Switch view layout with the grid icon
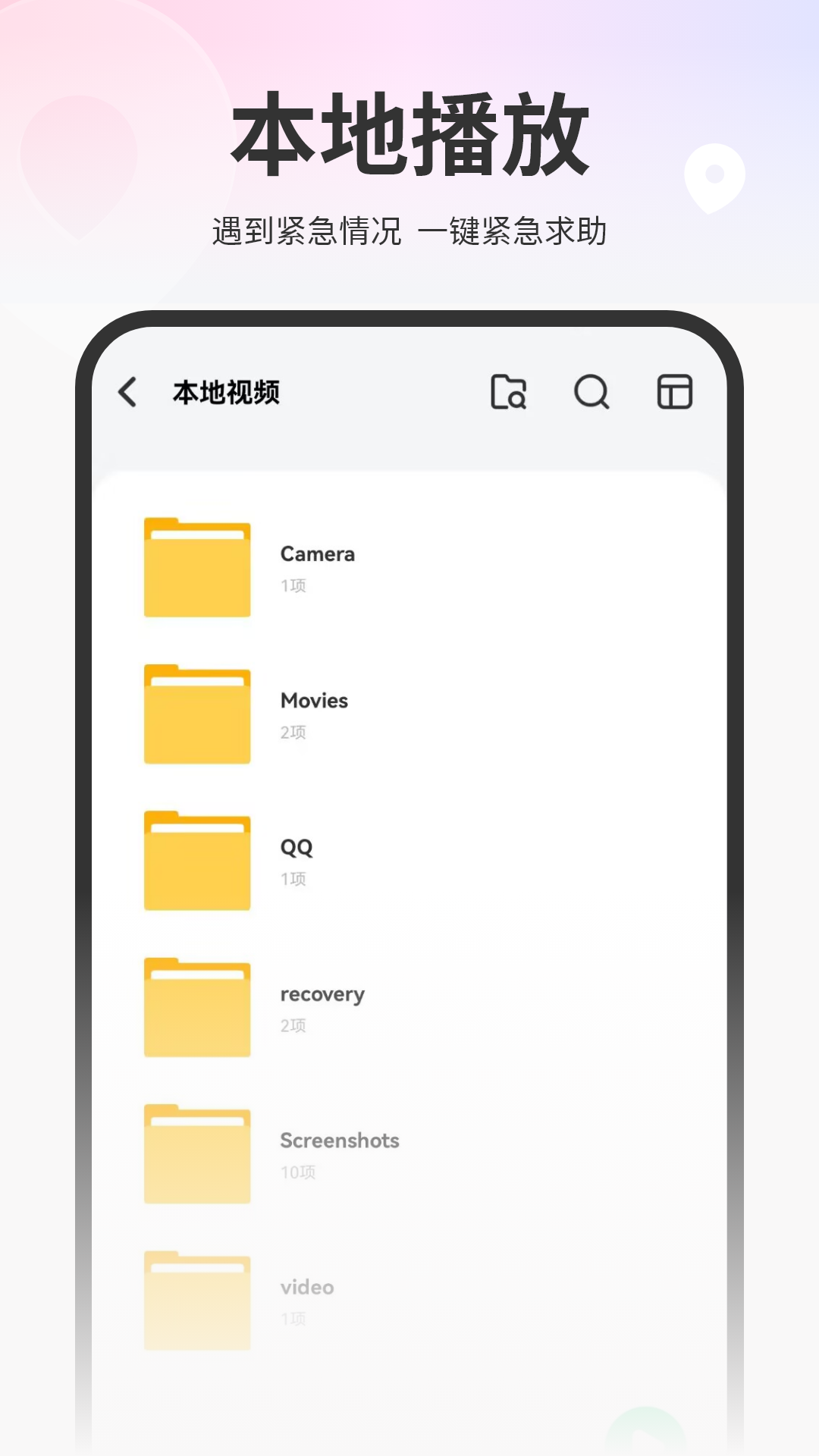Screen dimensions: 819x1456 click(673, 393)
